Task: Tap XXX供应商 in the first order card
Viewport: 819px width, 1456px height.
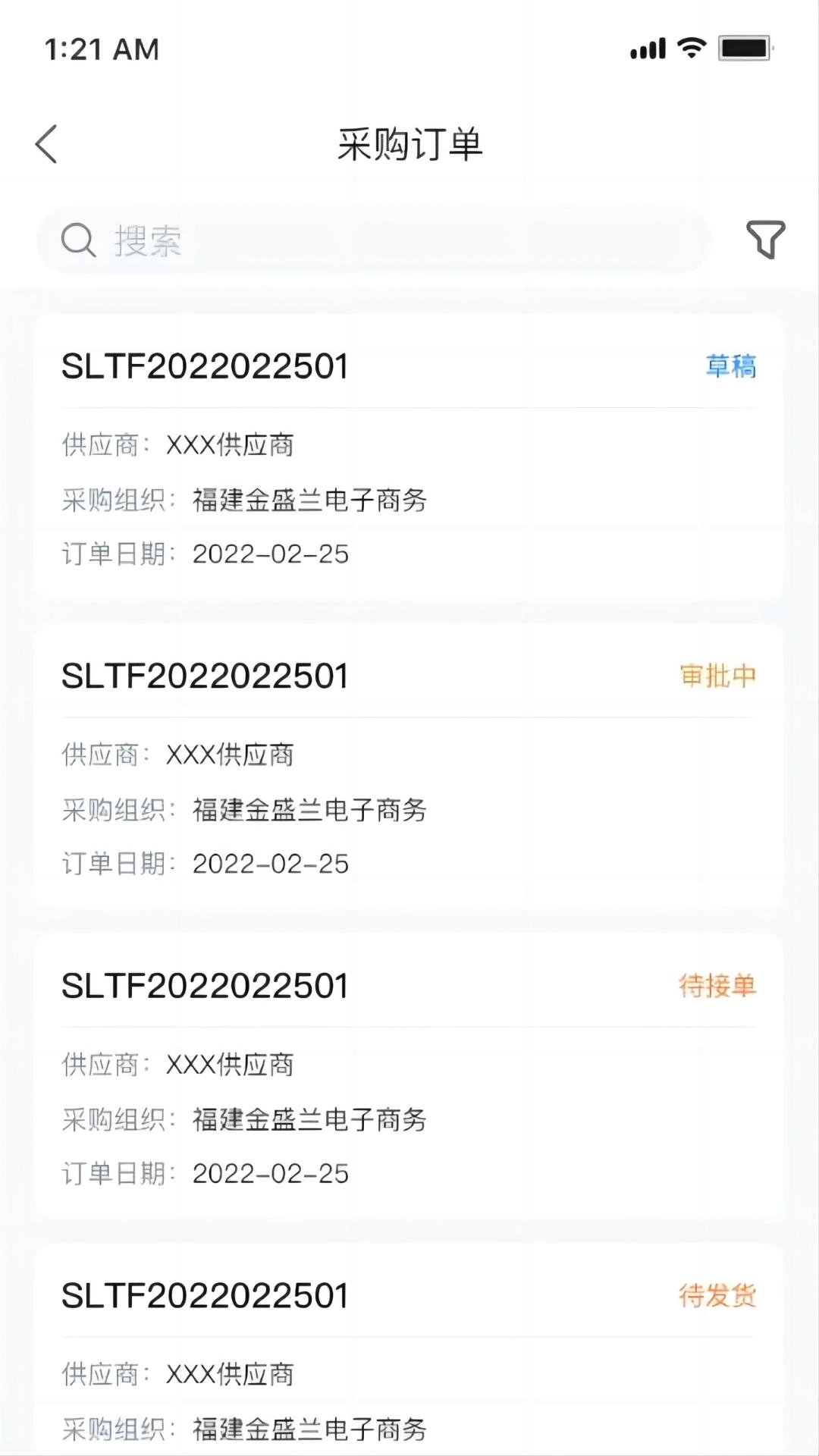Action: coord(230,446)
